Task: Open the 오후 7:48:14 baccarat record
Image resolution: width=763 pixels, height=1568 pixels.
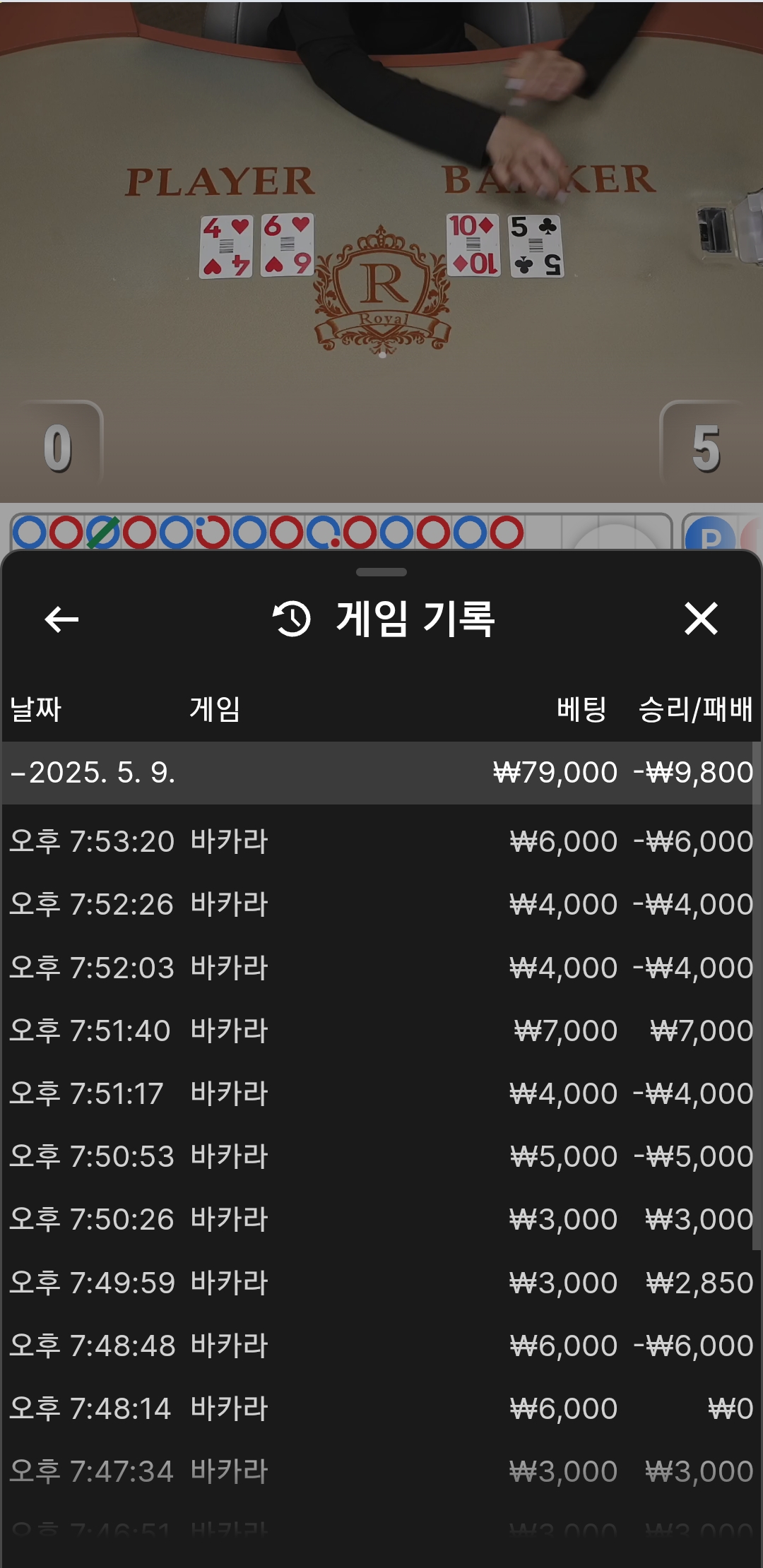Action: pos(381,1408)
